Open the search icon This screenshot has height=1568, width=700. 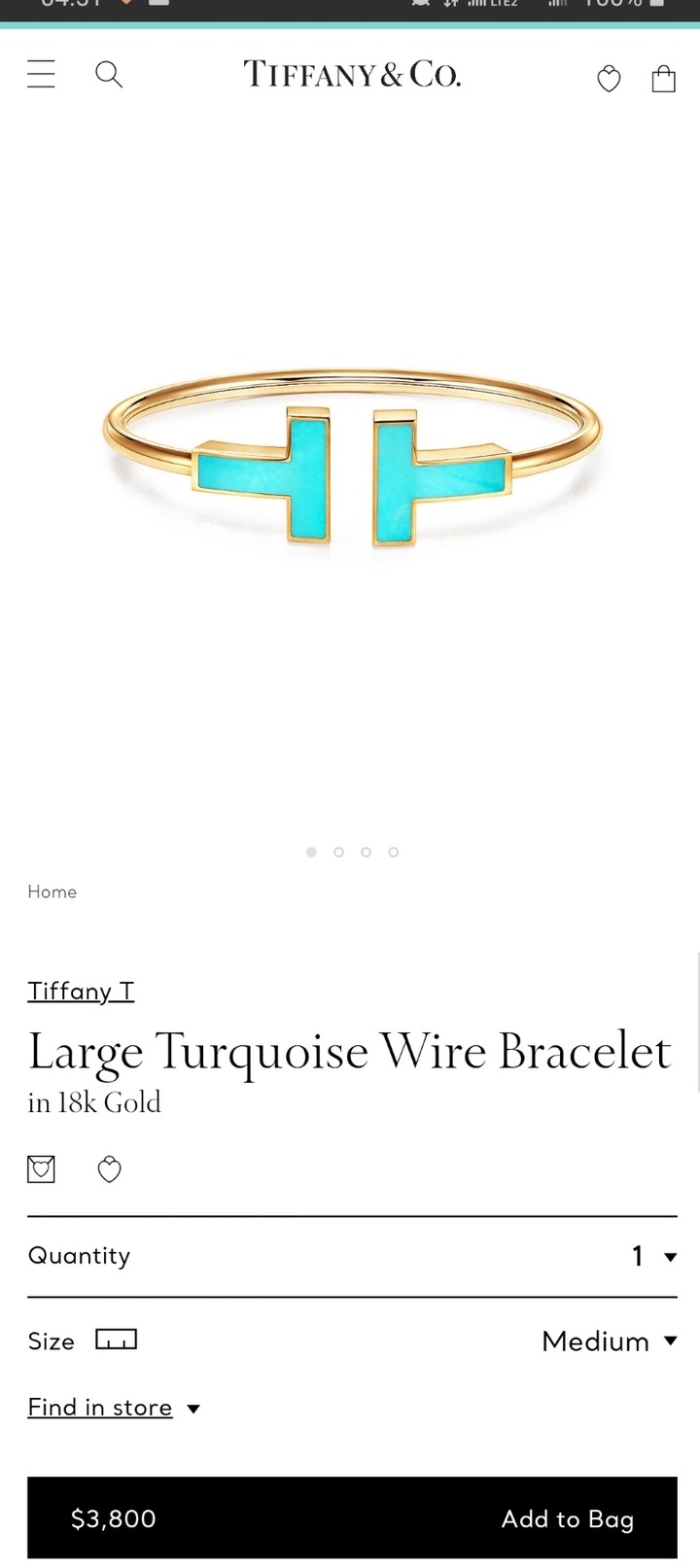[x=109, y=75]
